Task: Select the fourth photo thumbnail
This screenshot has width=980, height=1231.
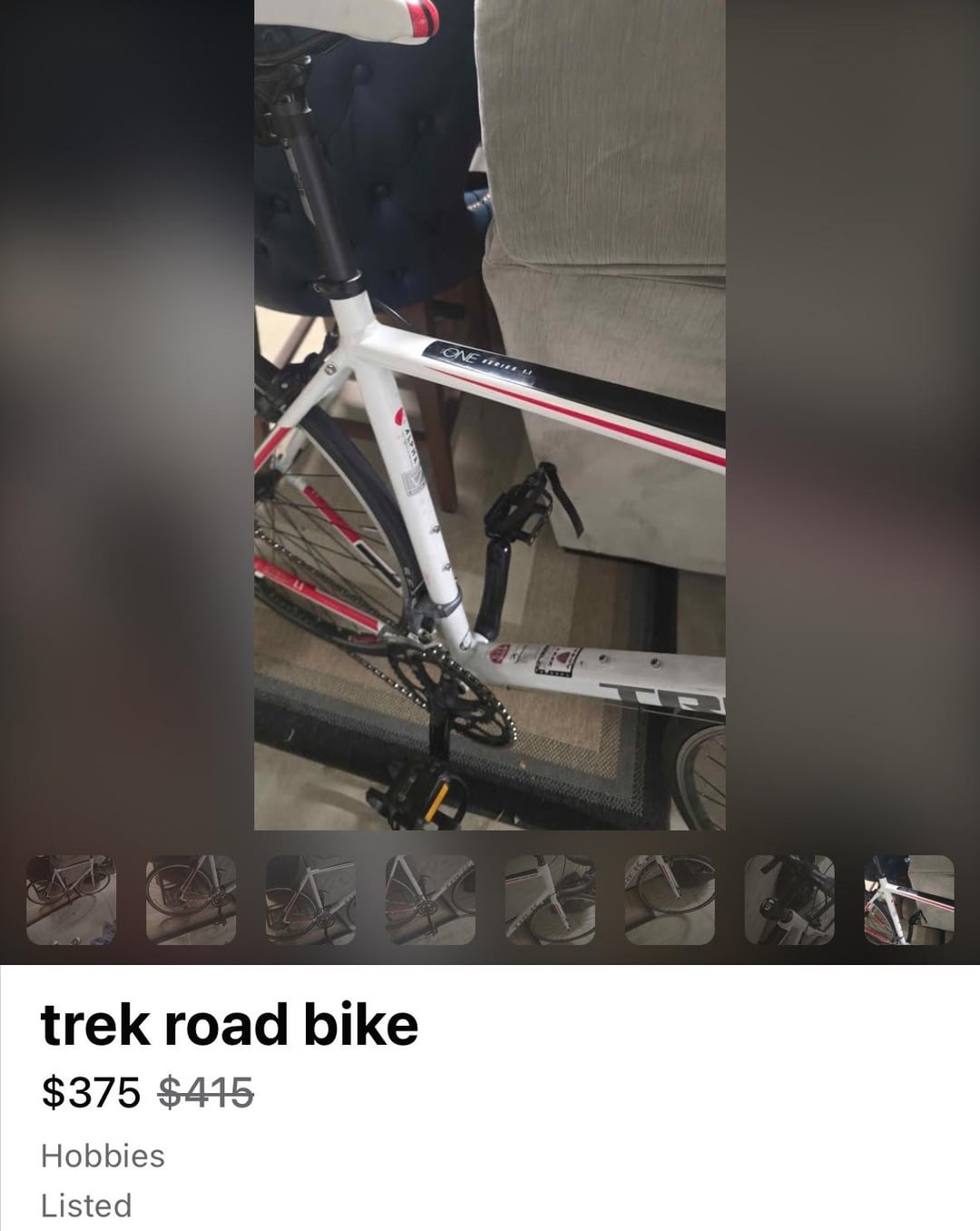Action: (431, 900)
